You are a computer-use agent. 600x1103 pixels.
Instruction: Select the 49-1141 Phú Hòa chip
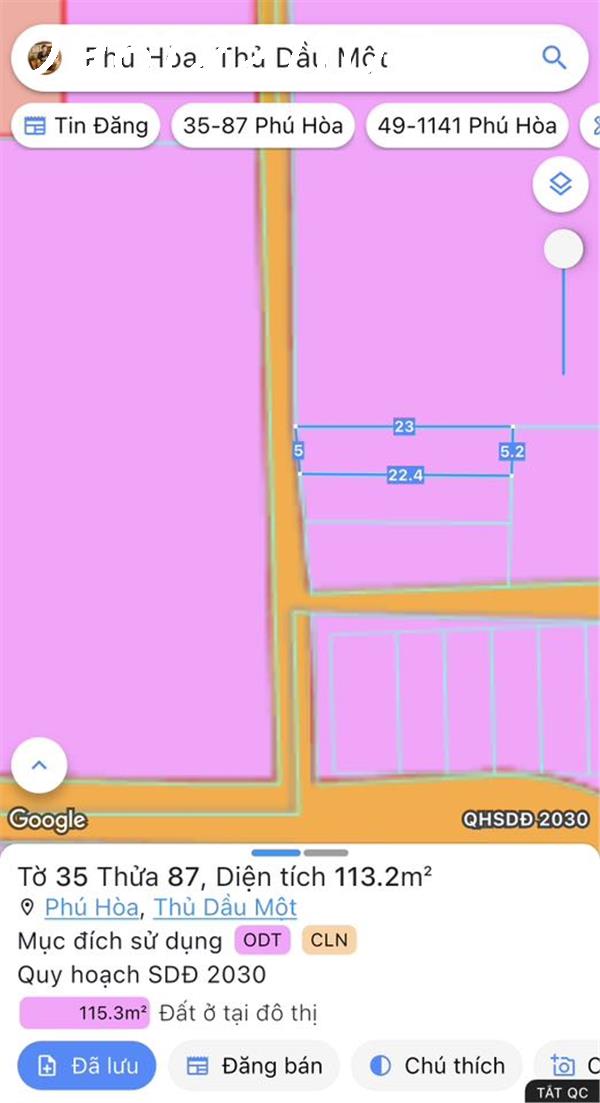[467, 126]
